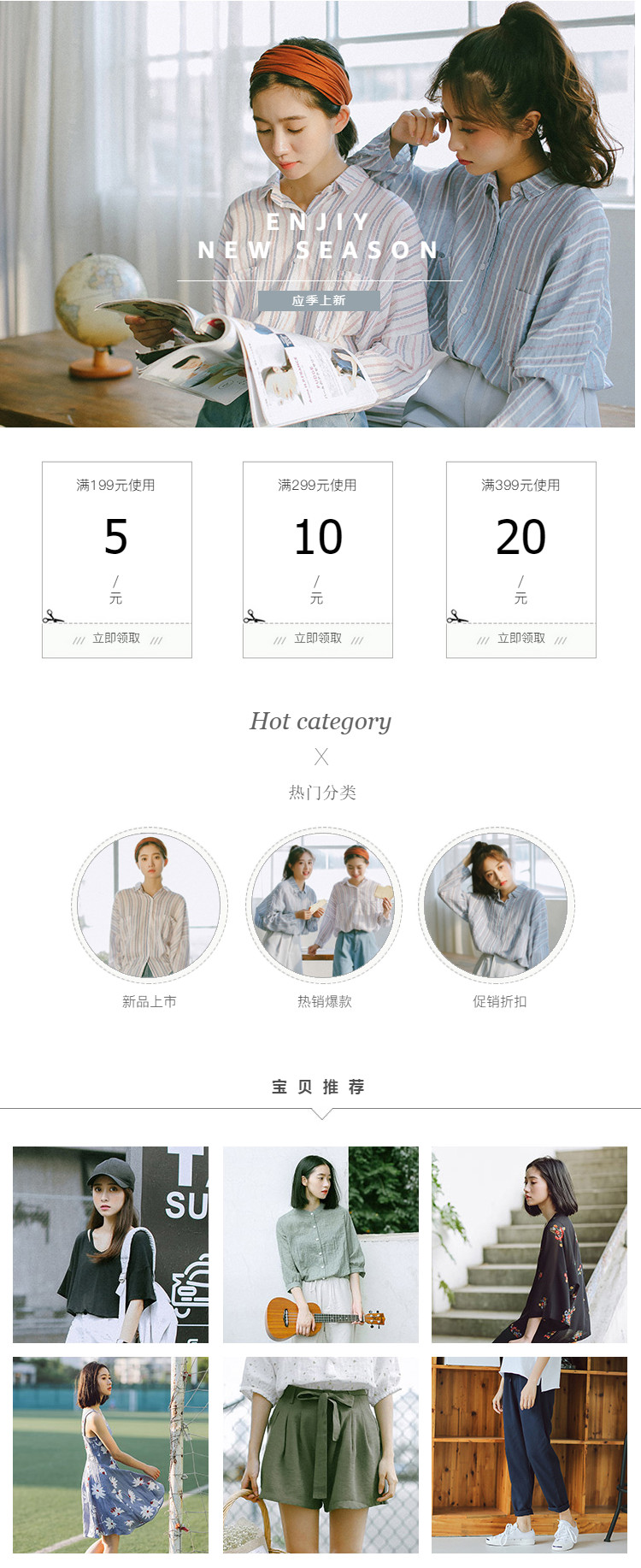This screenshot has width=641, height=1568.
Task: Click the X divider under Hot category
Action: point(320,756)
